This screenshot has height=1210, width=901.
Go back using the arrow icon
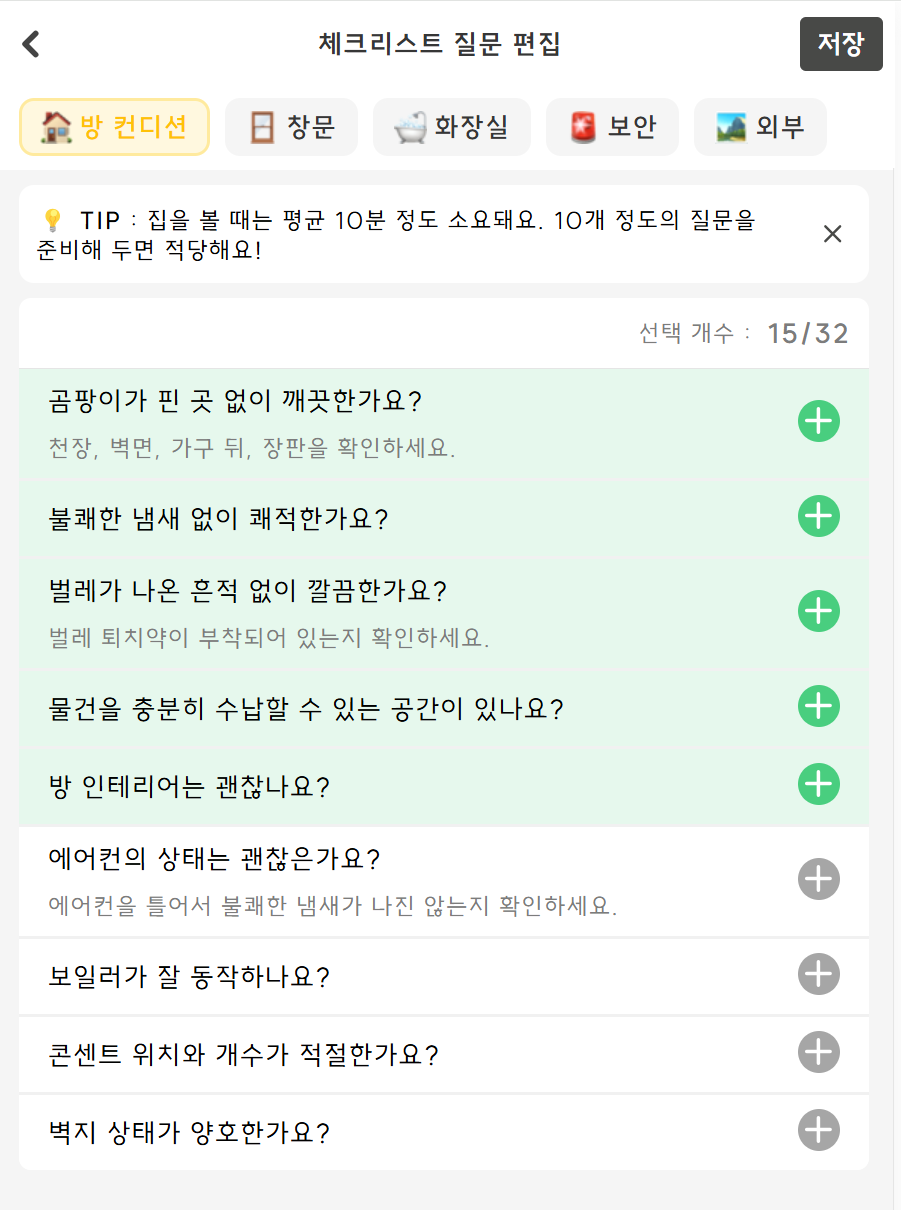pyautogui.click(x=31, y=44)
